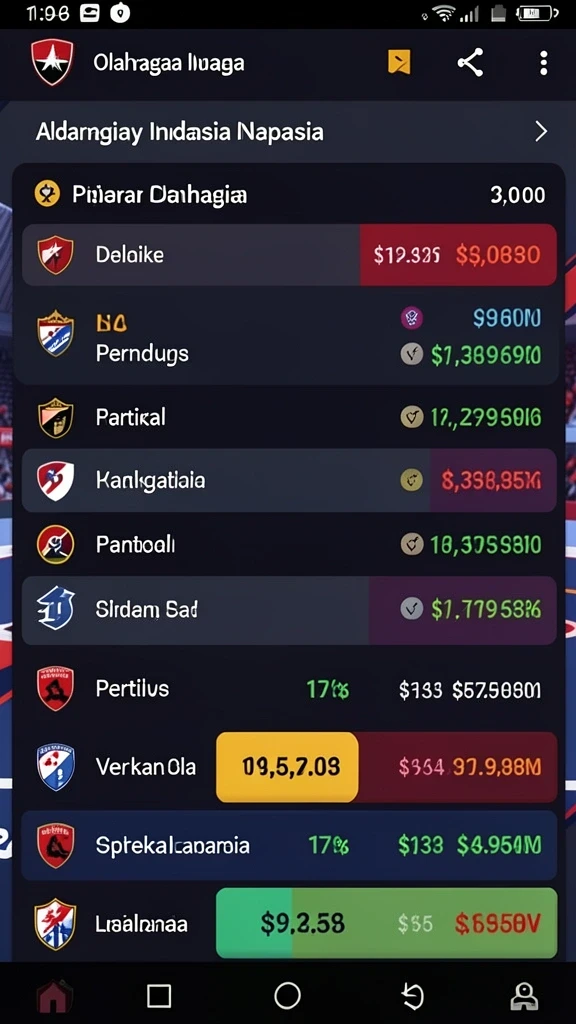Tap the yellow 09,5,7.03 button for Verkan Ola
Viewport: 576px width, 1024px height.
(287, 767)
